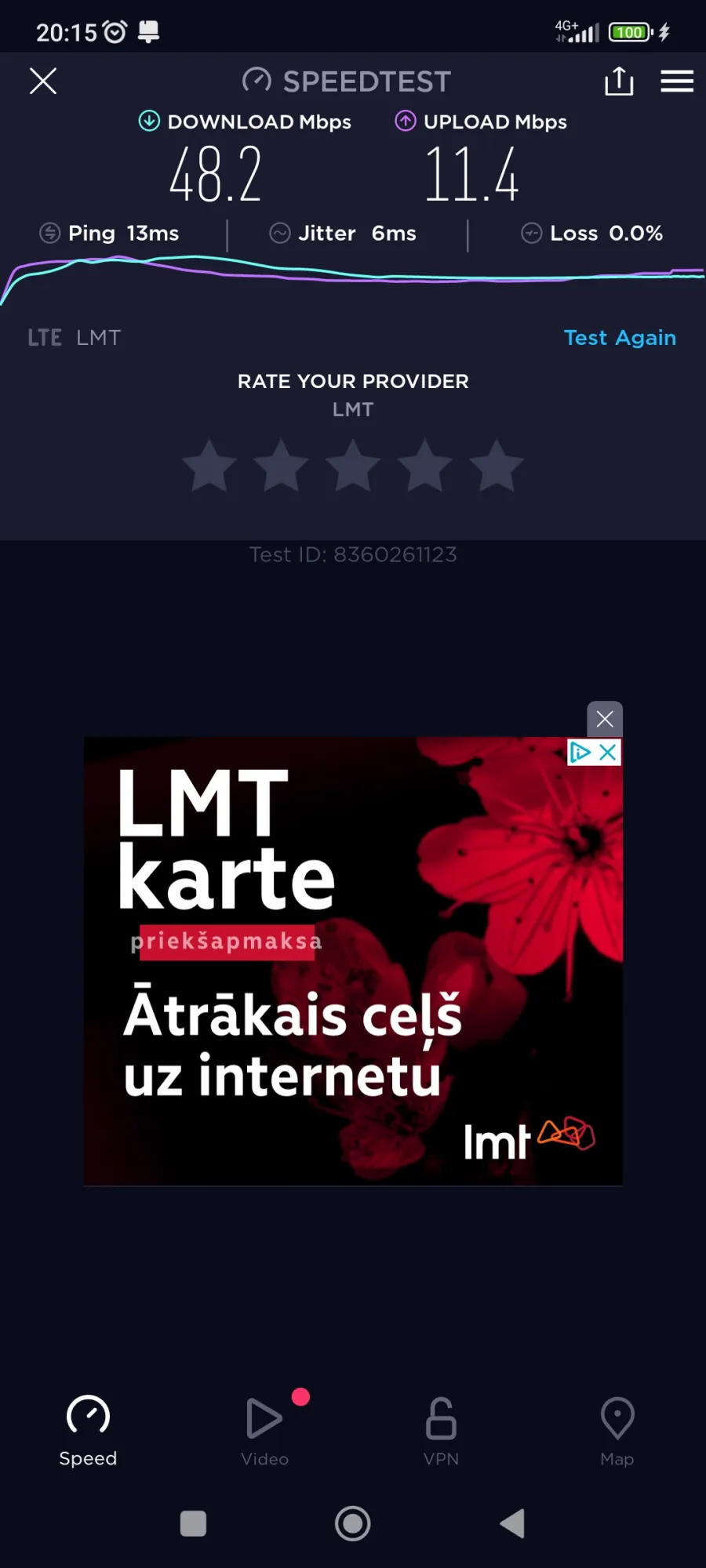
Task: Share the speed test result
Action: (x=619, y=81)
